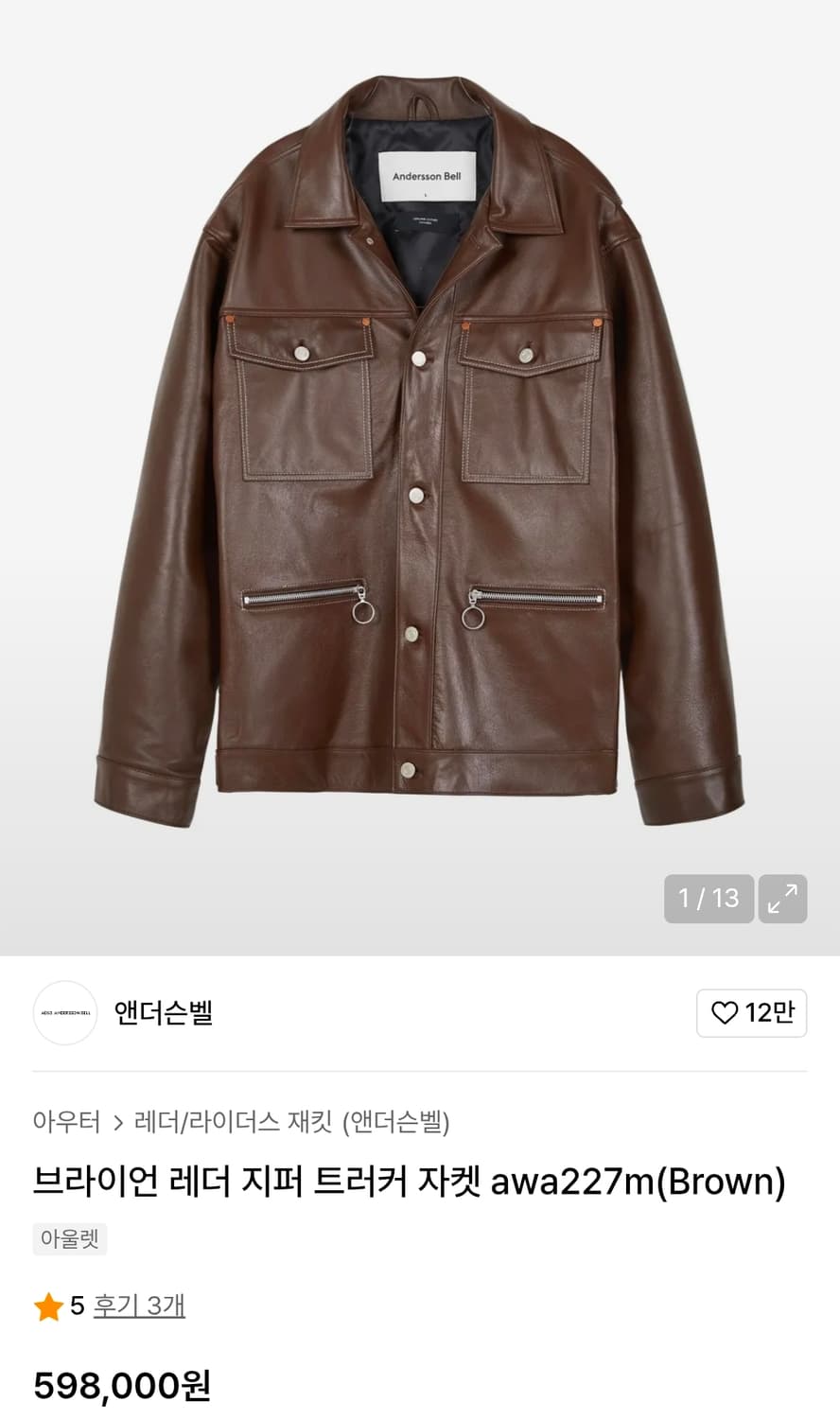This screenshot has width=840, height=1419.
Task: Click the "1/13" image counter
Action: (x=708, y=899)
